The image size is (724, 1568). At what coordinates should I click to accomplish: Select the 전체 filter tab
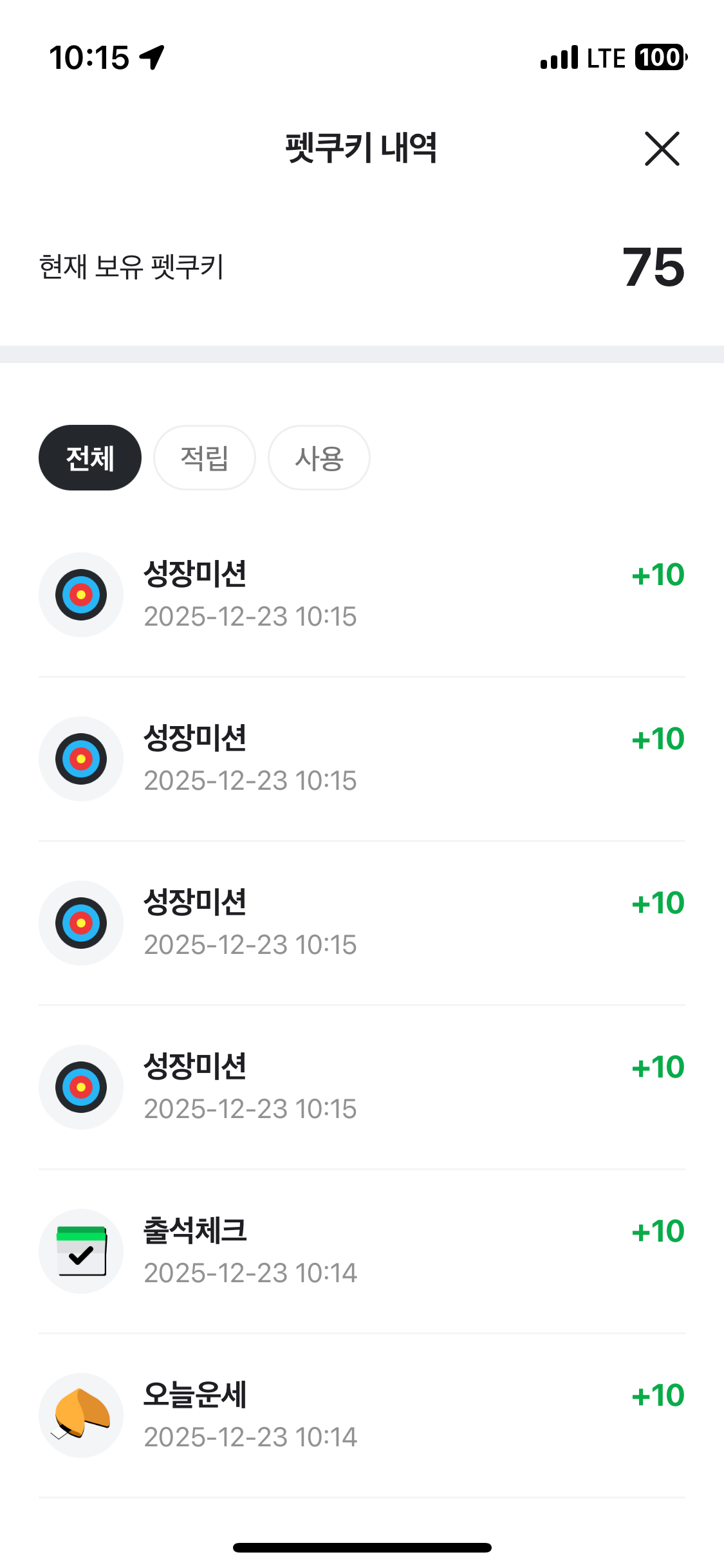click(x=90, y=458)
